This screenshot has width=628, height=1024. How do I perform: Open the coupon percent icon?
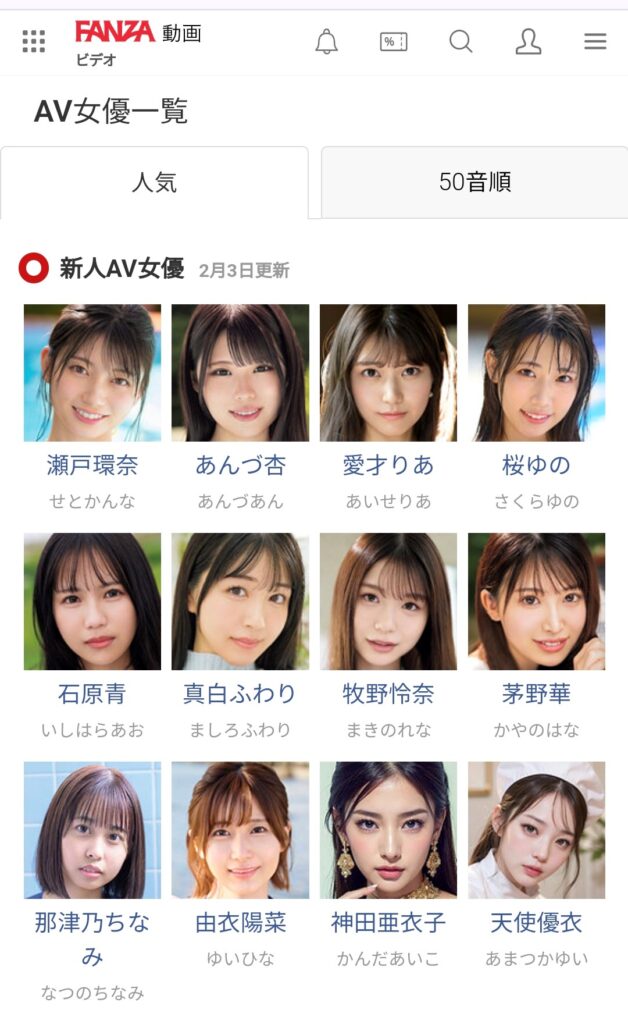pyautogui.click(x=393, y=41)
